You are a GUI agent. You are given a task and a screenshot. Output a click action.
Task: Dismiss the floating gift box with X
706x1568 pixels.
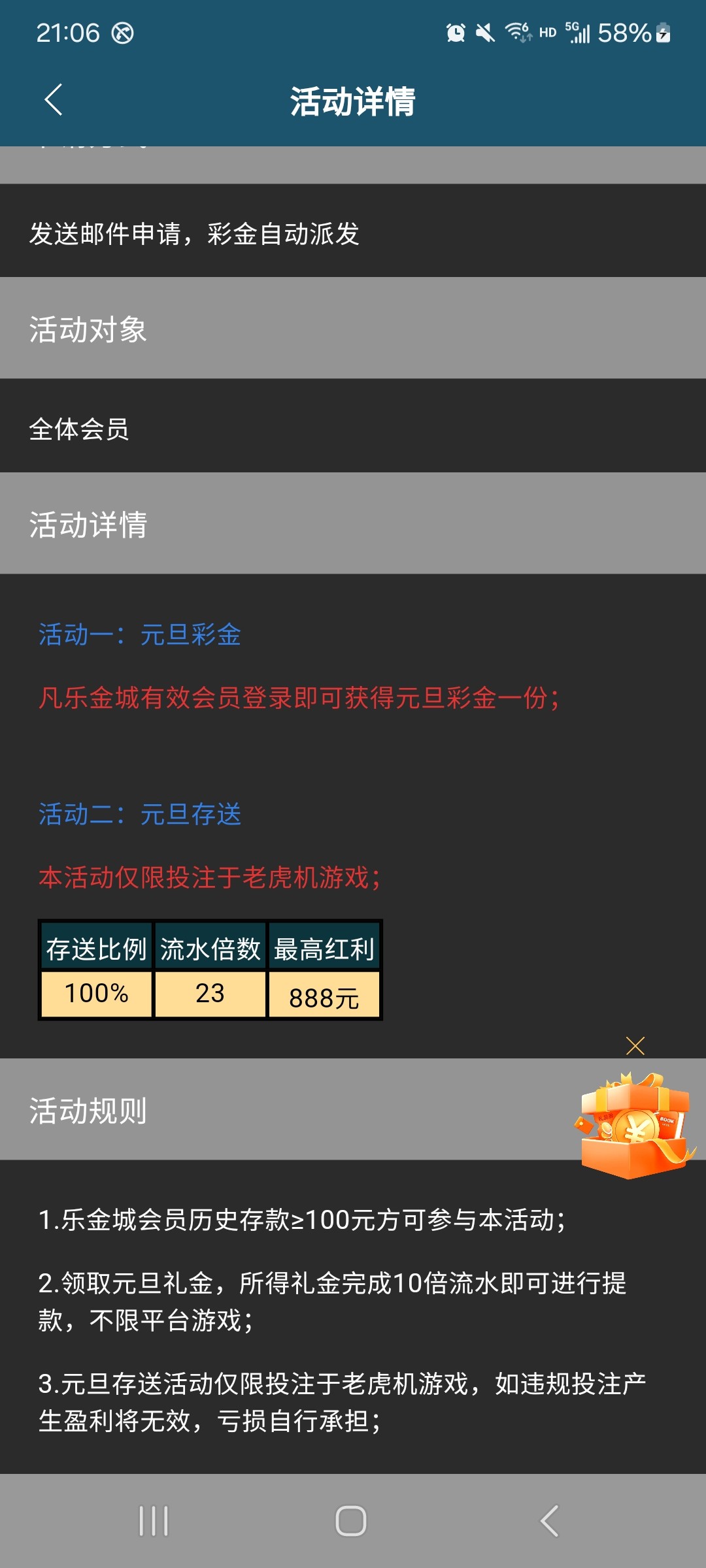[x=635, y=1046]
